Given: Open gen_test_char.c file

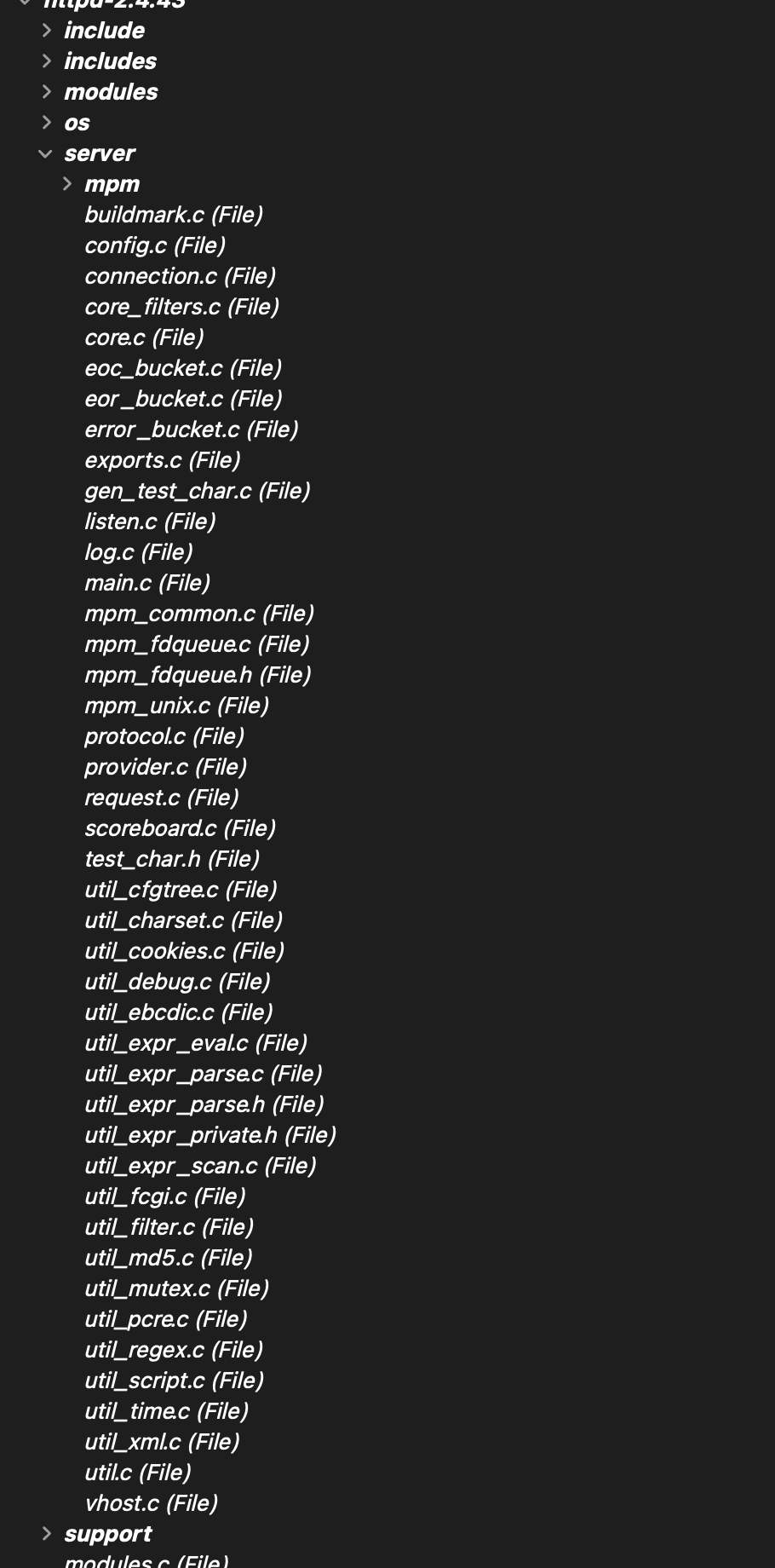Looking at the screenshot, I should coord(197,491).
